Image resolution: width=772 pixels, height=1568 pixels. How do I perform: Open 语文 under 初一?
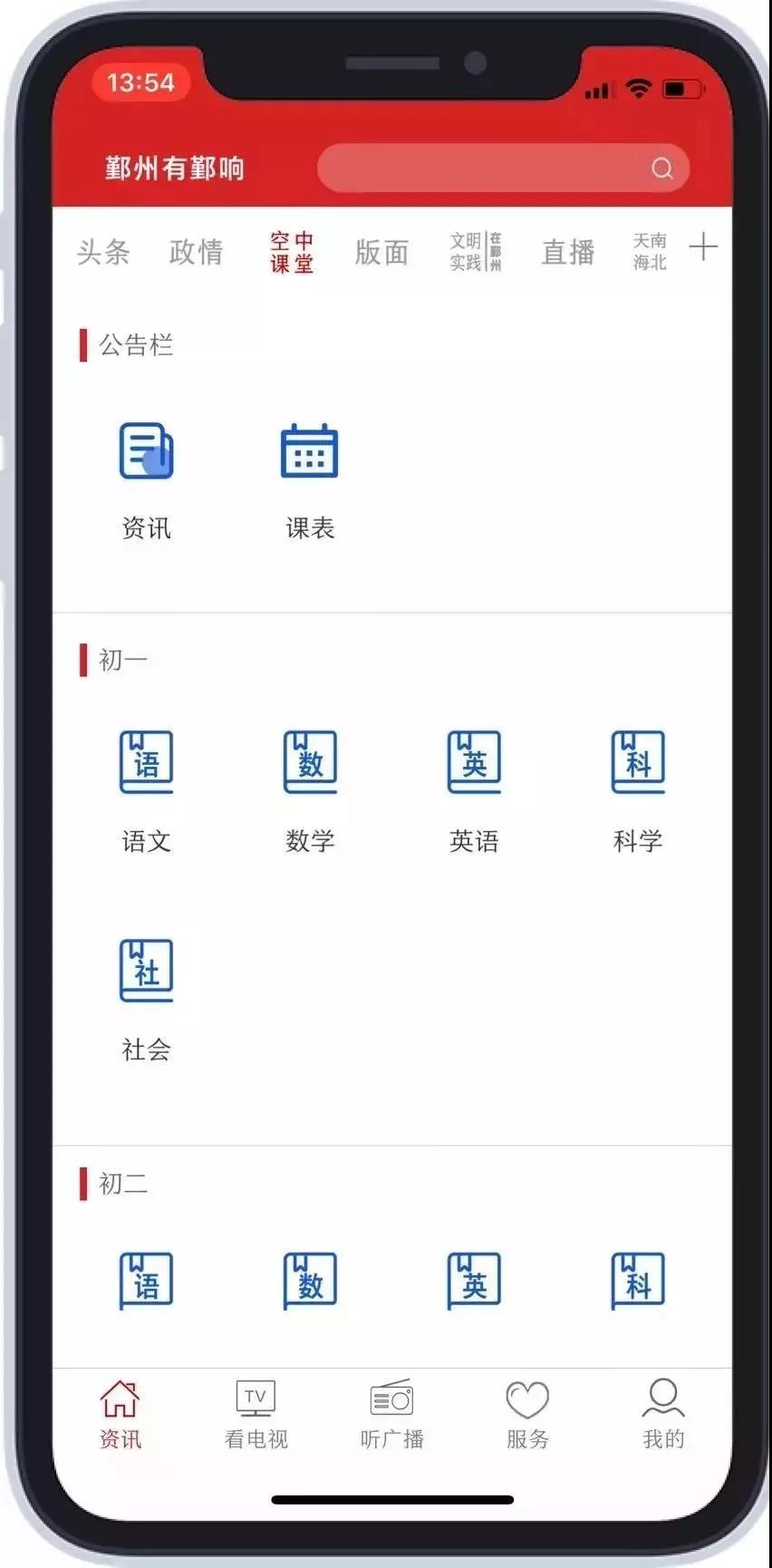(x=146, y=792)
